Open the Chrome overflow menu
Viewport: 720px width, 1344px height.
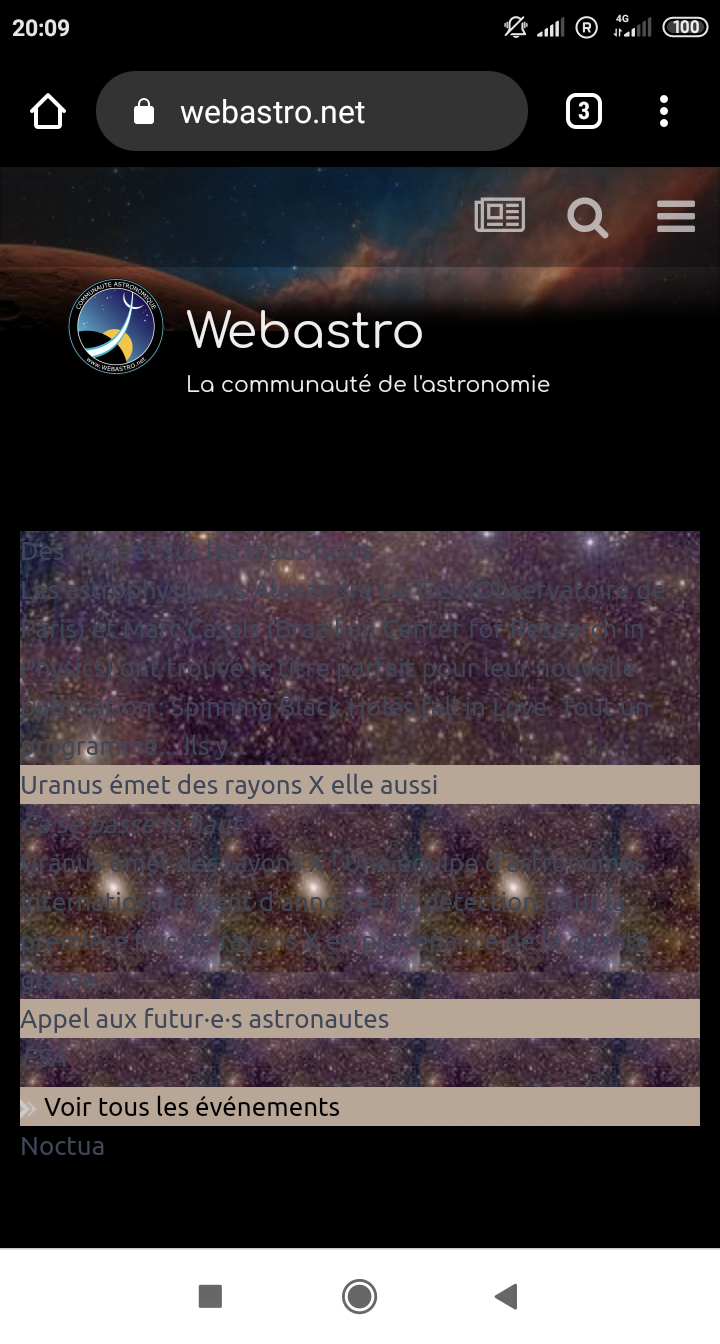click(x=664, y=112)
